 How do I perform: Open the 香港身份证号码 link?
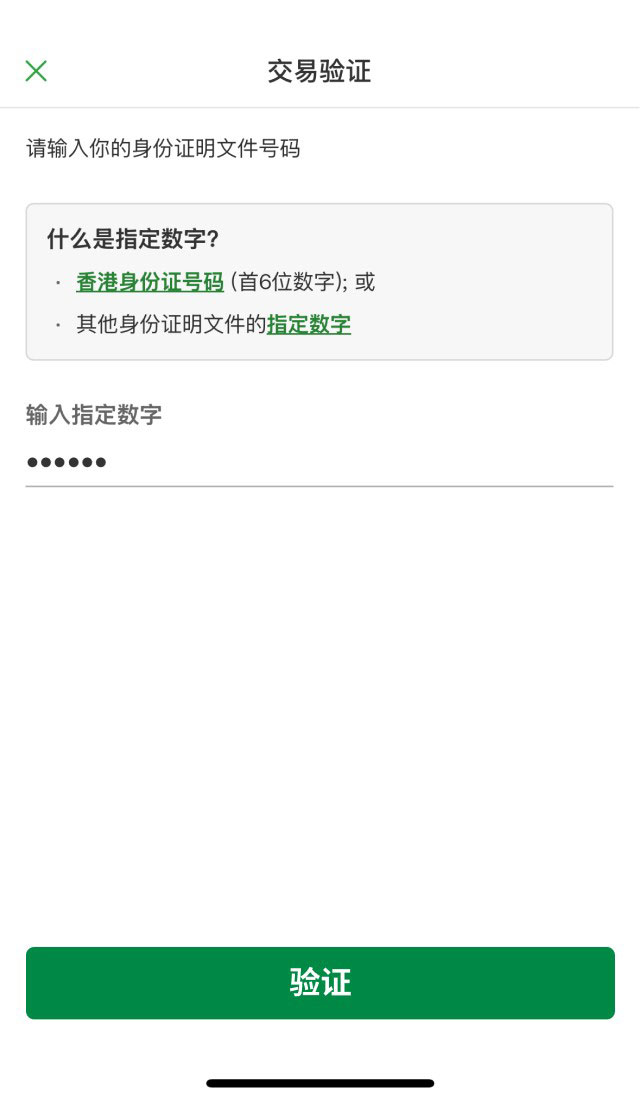(x=150, y=282)
